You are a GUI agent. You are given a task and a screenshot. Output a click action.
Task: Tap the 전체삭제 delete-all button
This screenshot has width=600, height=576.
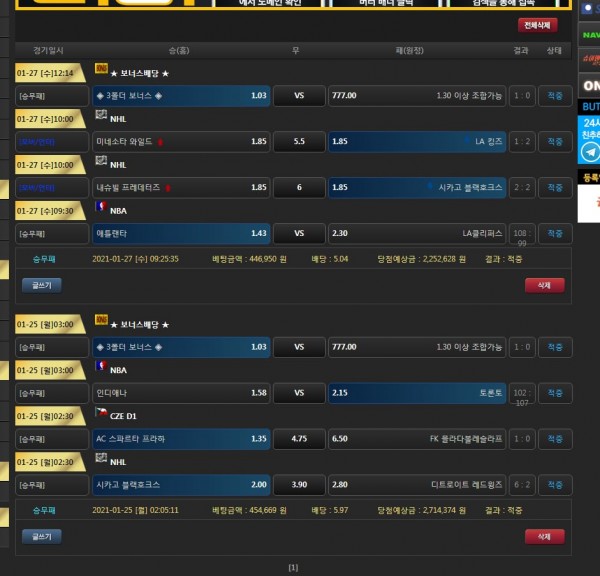click(x=538, y=25)
